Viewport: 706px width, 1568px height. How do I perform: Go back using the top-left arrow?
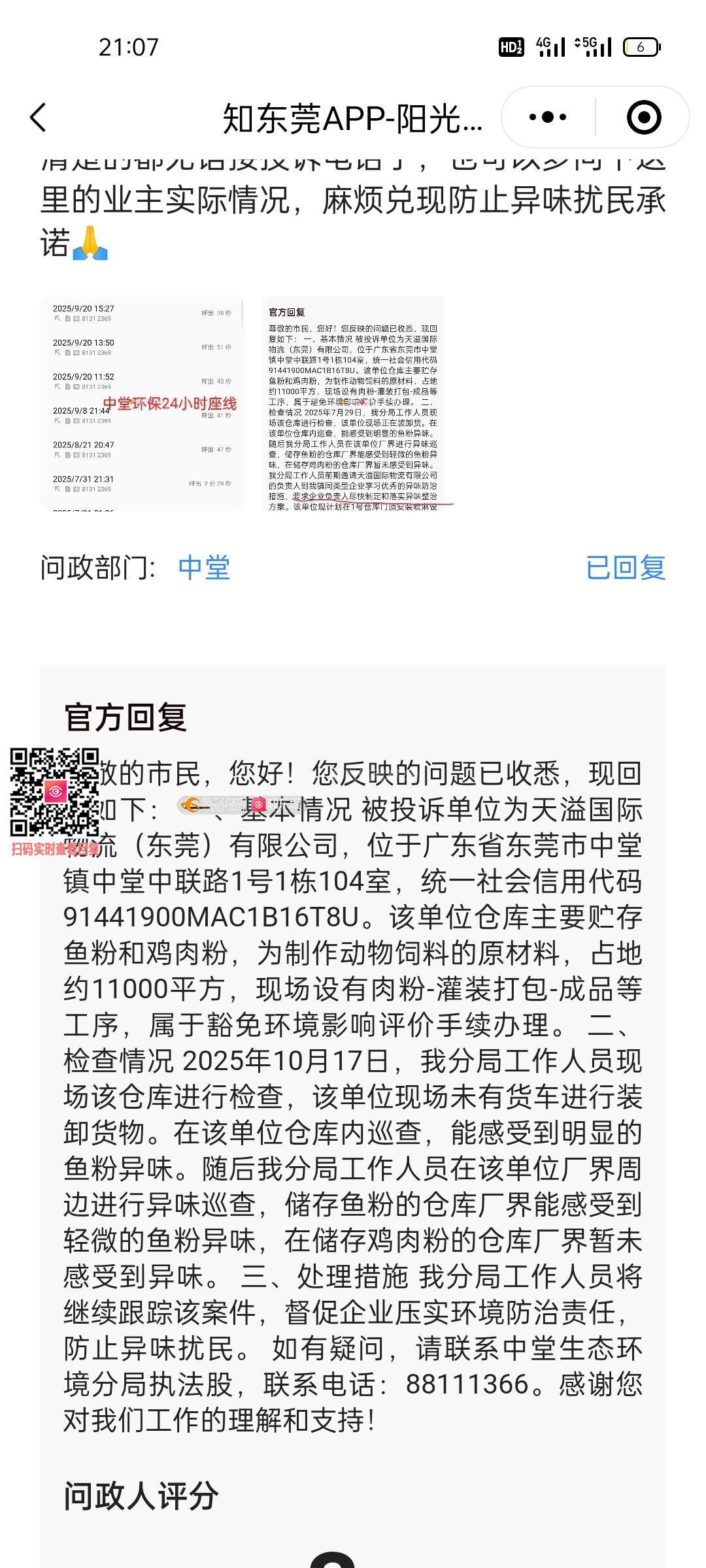[x=39, y=118]
